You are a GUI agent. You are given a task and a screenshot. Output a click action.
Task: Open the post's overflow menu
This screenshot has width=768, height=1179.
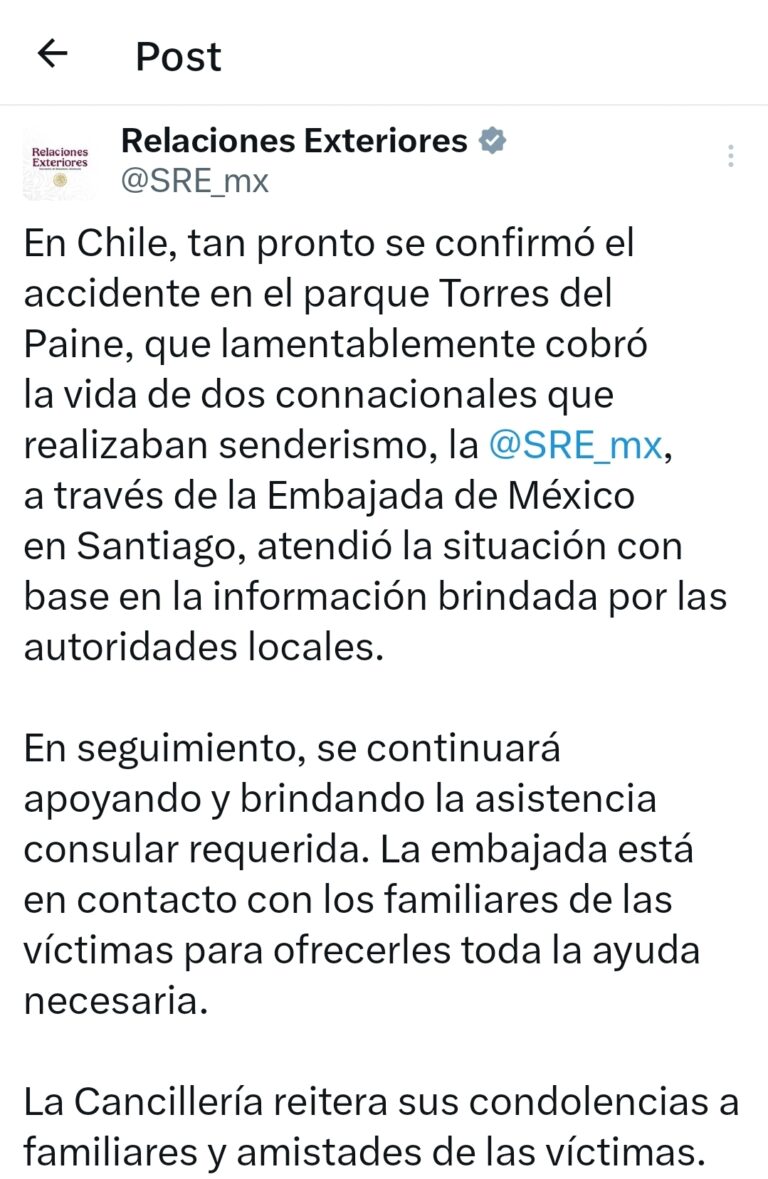731,156
